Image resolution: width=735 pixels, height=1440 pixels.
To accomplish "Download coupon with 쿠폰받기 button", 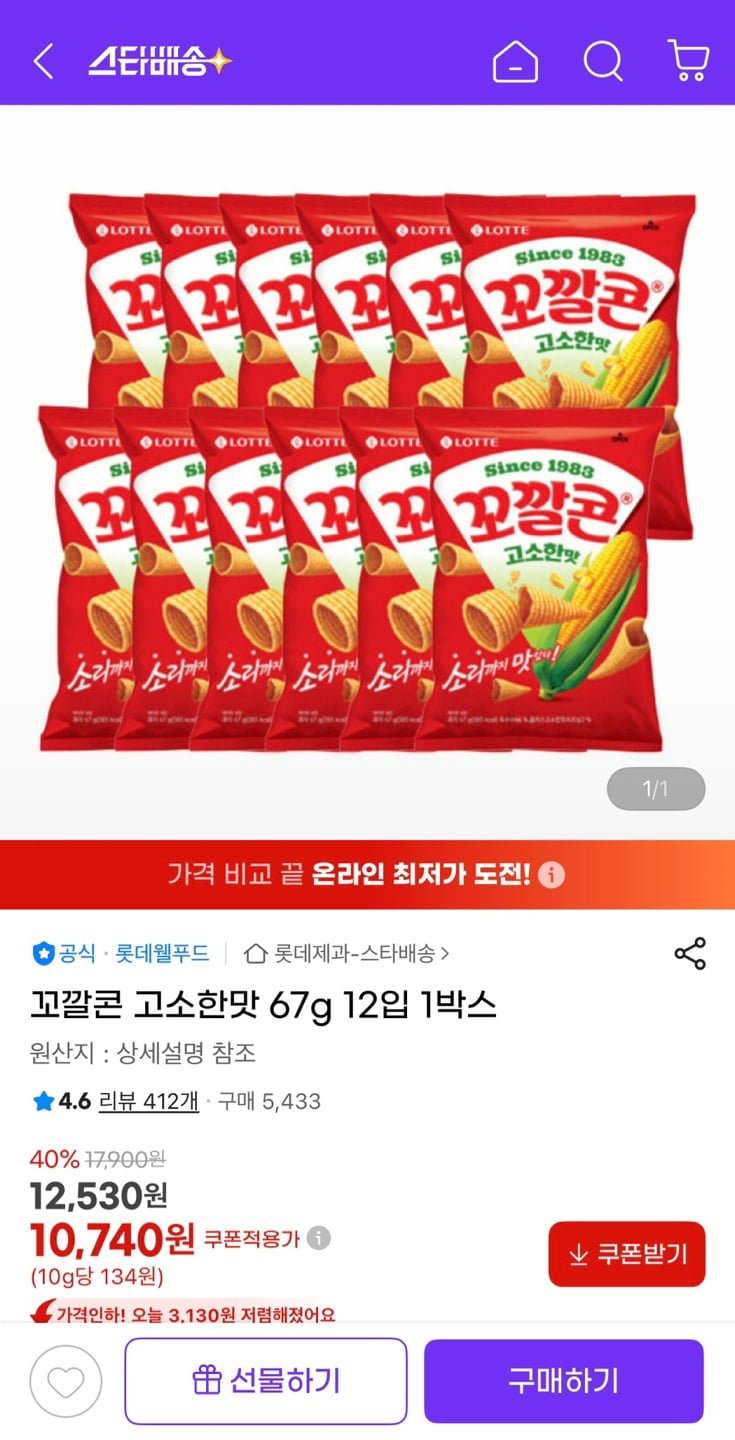I will (x=627, y=1254).
